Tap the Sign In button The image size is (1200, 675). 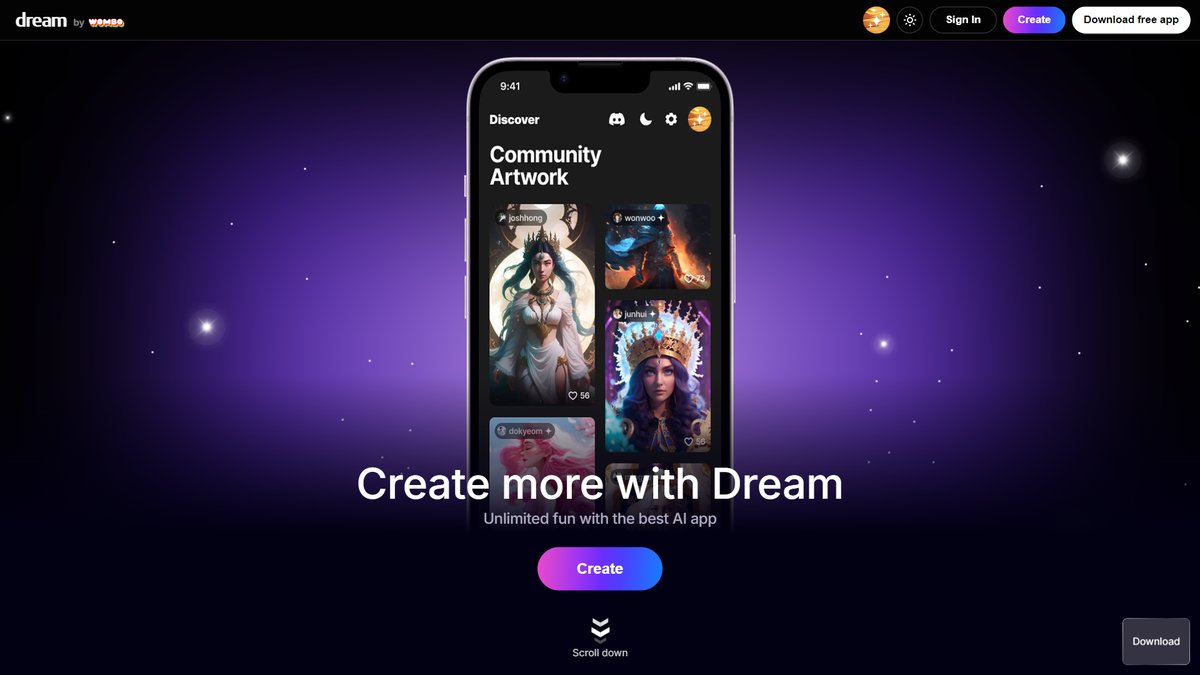963,20
